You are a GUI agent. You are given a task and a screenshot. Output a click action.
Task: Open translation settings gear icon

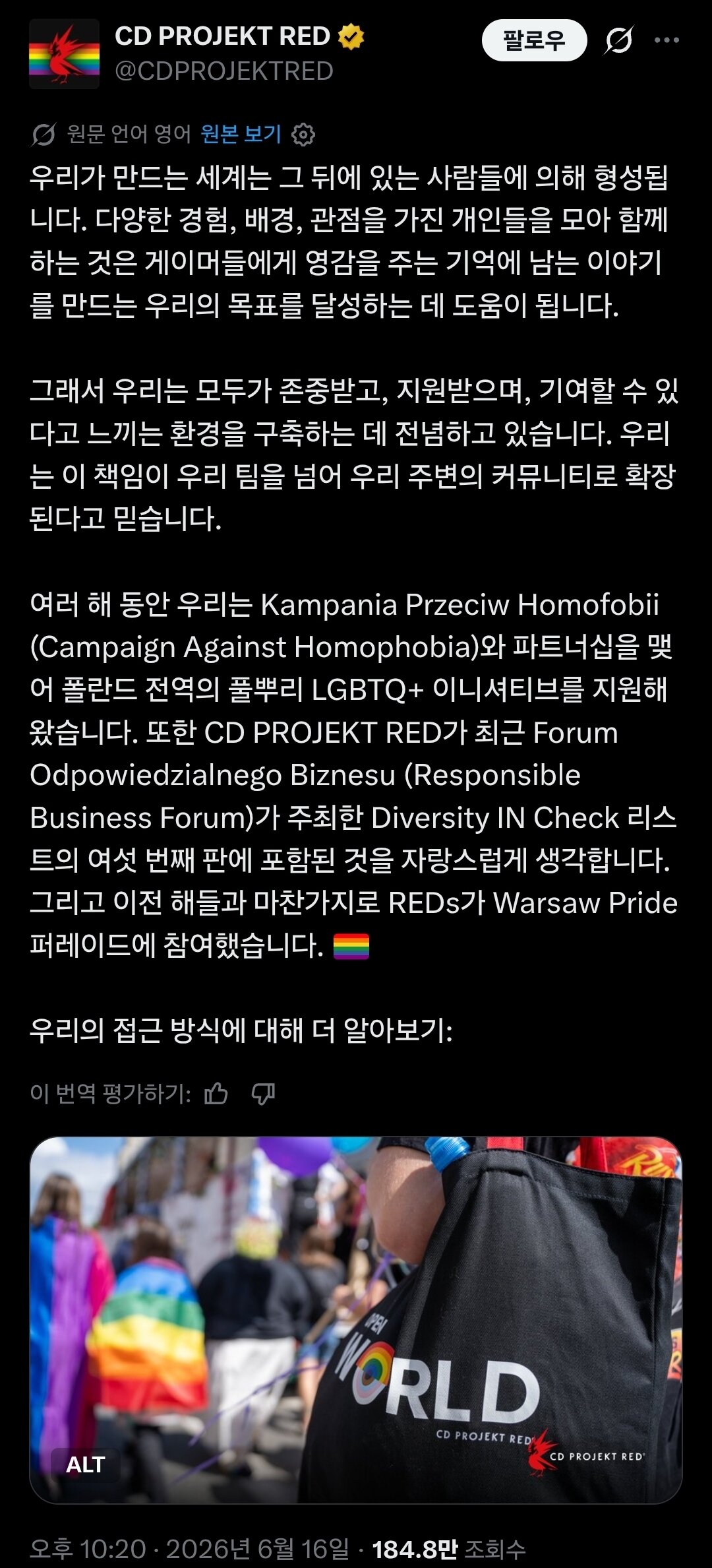pos(303,135)
